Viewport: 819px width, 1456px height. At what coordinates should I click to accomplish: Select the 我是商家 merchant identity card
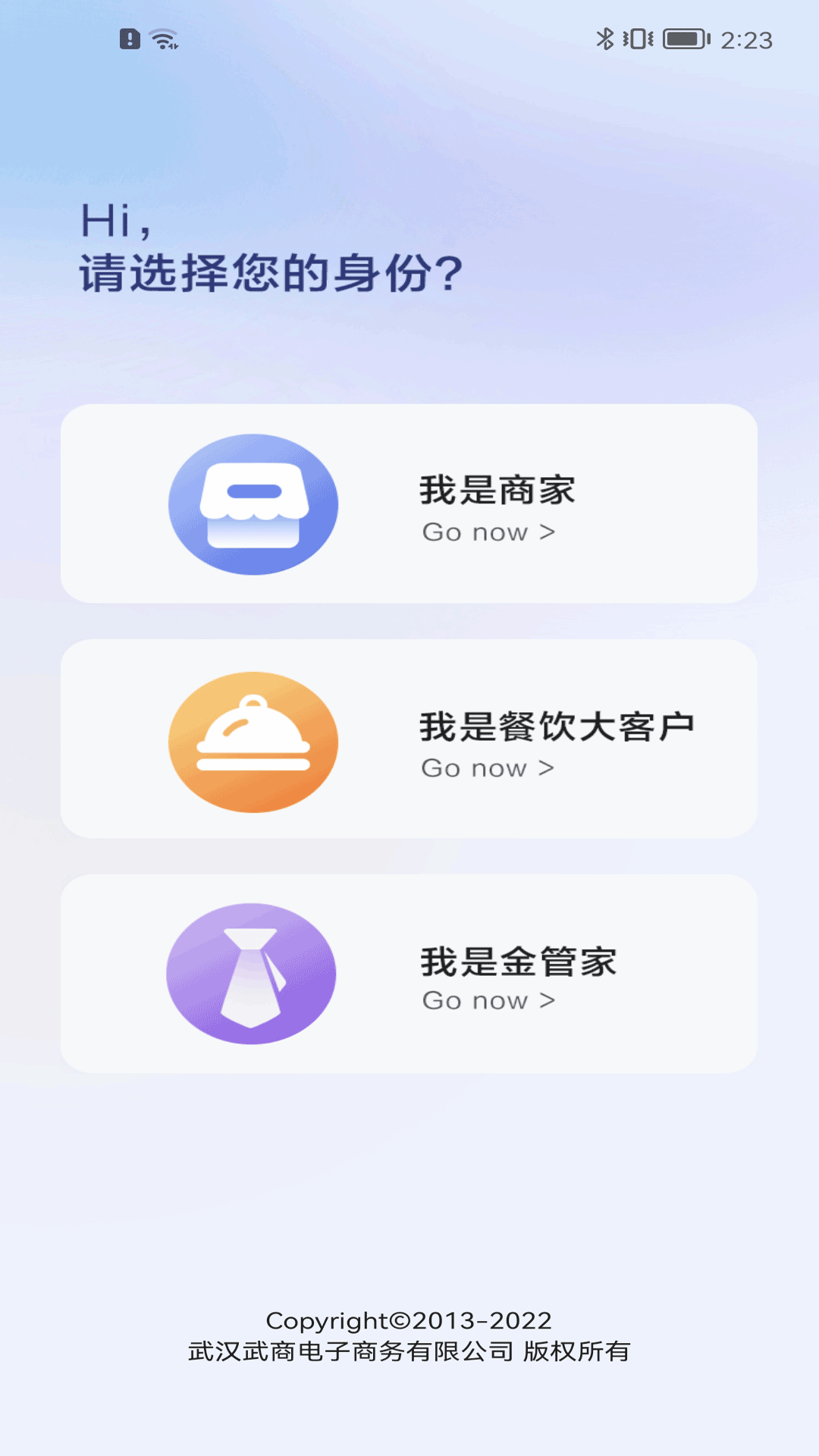pyautogui.click(x=409, y=504)
